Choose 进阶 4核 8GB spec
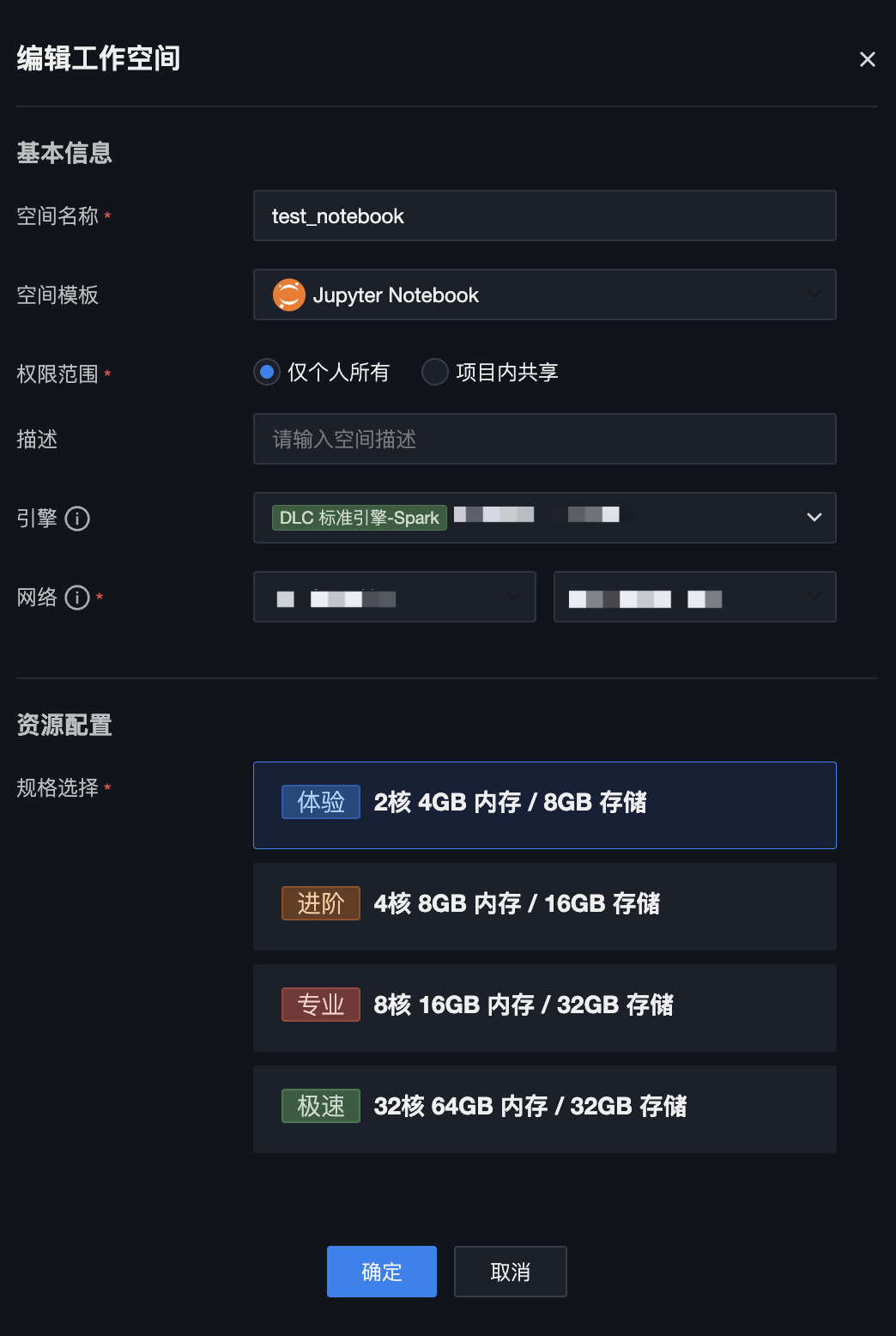This screenshot has height=1336, width=896. pyautogui.click(x=544, y=907)
